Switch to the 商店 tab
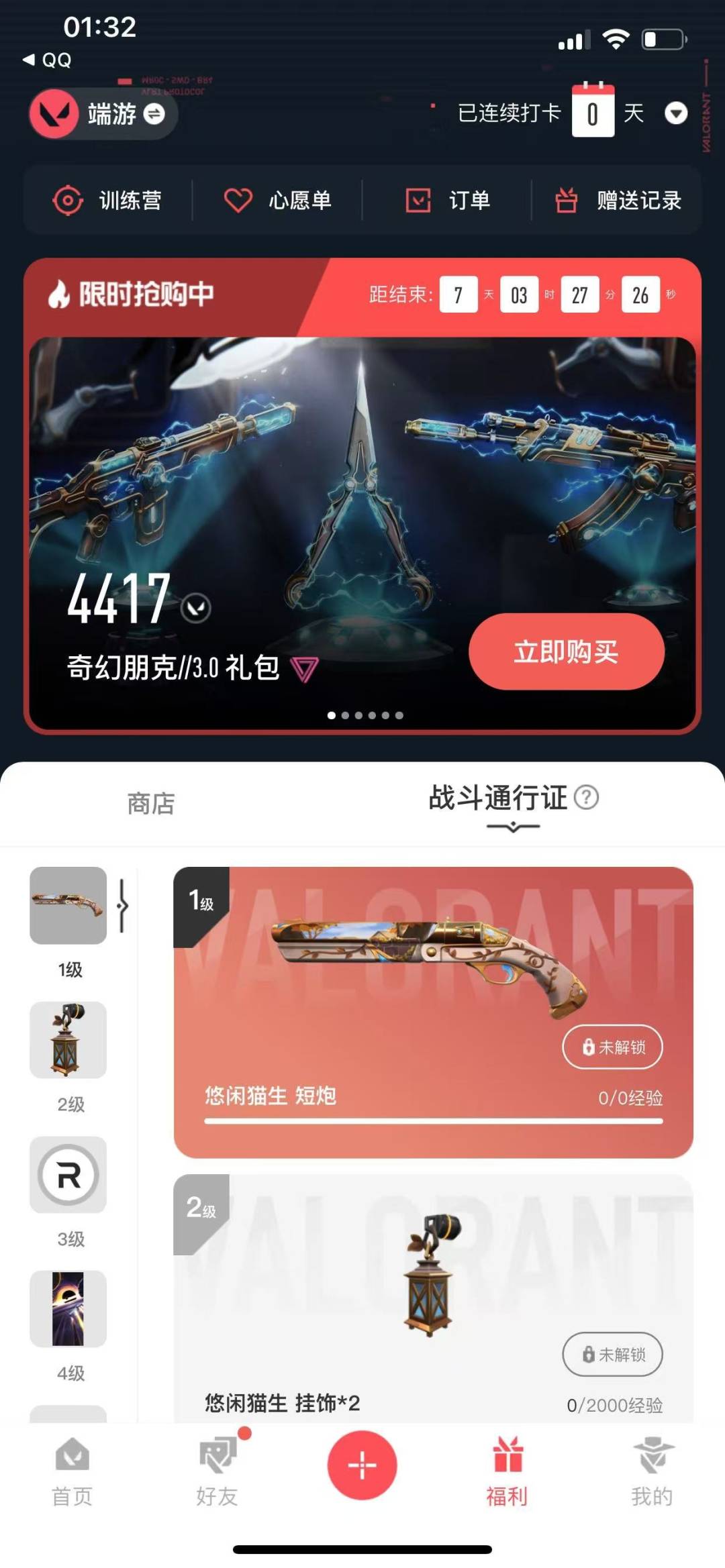The image size is (725, 1568). pyautogui.click(x=151, y=803)
